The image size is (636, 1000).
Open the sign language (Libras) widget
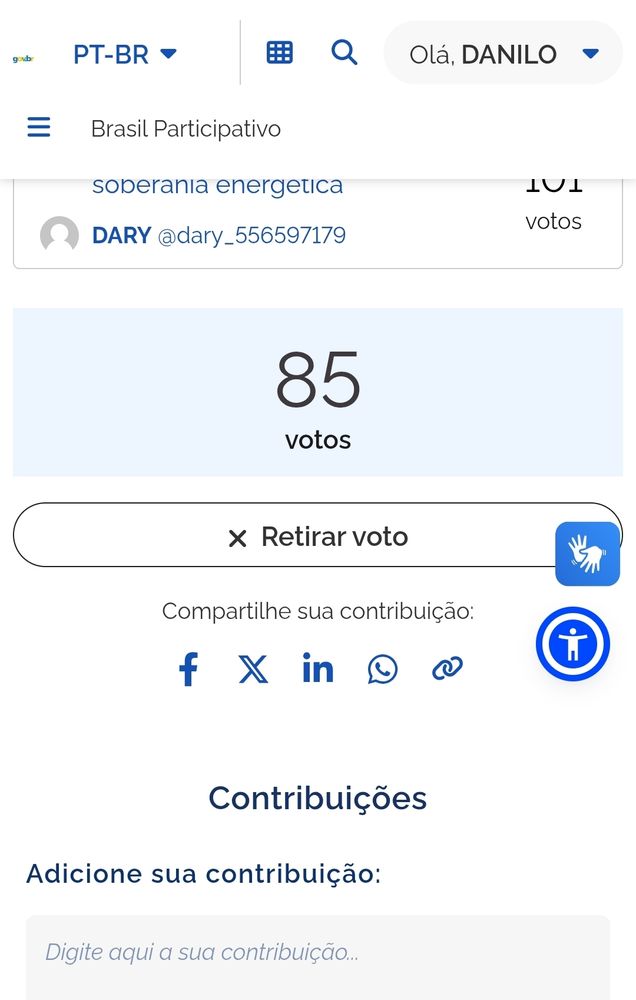[x=588, y=553]
